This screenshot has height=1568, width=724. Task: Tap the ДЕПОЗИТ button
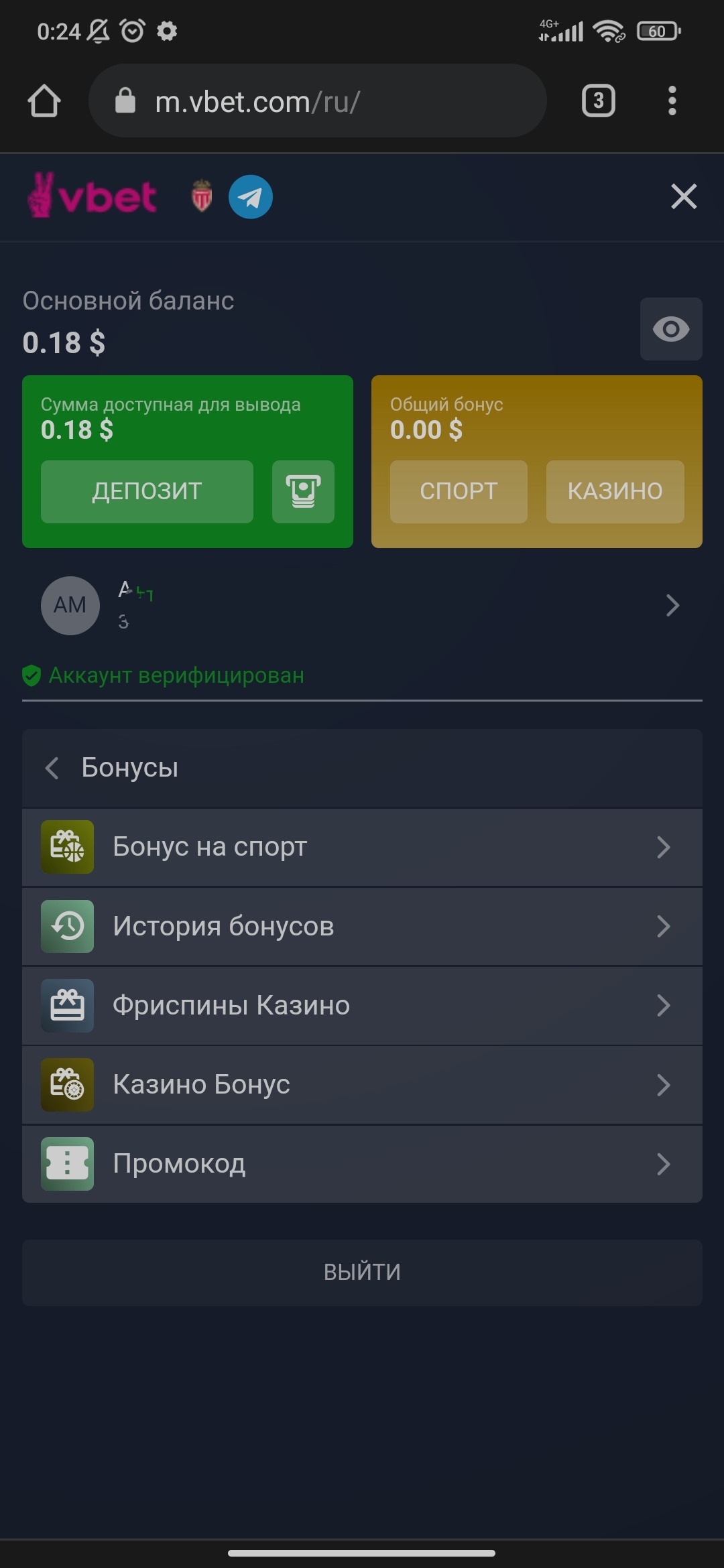(147, 491)
